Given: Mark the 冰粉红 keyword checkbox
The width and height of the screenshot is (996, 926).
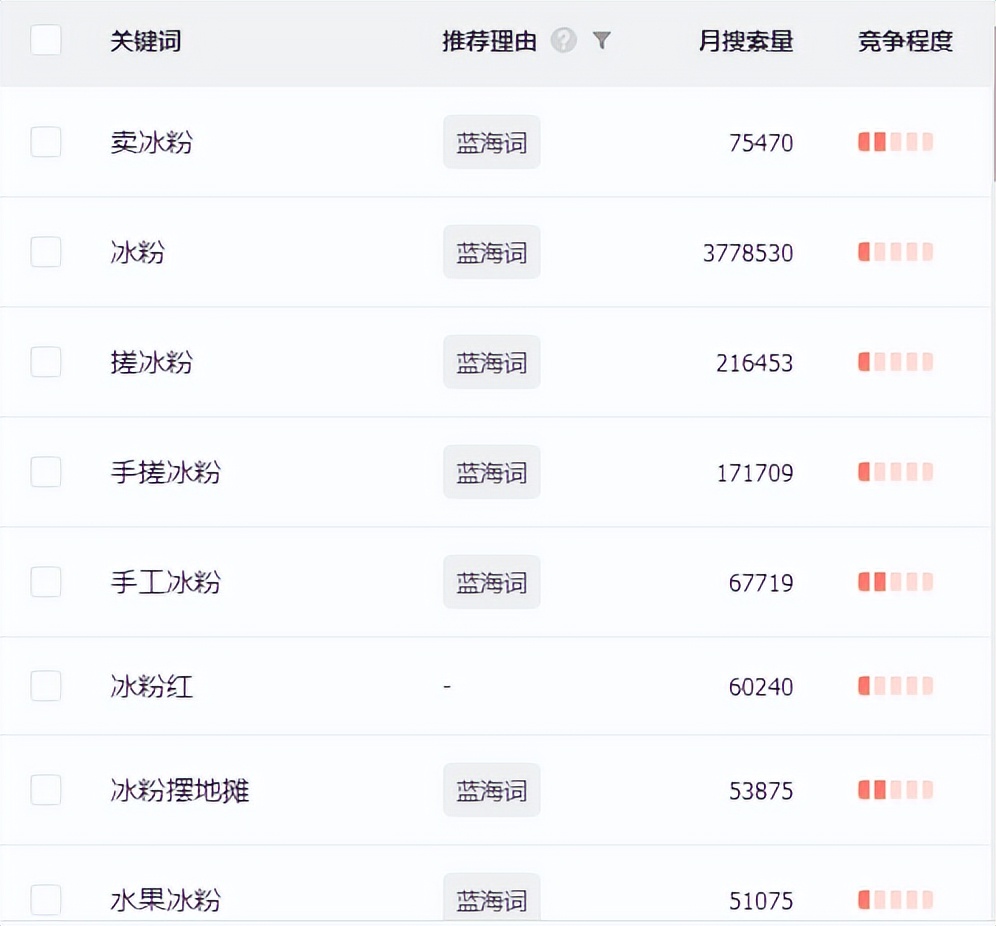Looking at the screenshot, I should (46, 686).
